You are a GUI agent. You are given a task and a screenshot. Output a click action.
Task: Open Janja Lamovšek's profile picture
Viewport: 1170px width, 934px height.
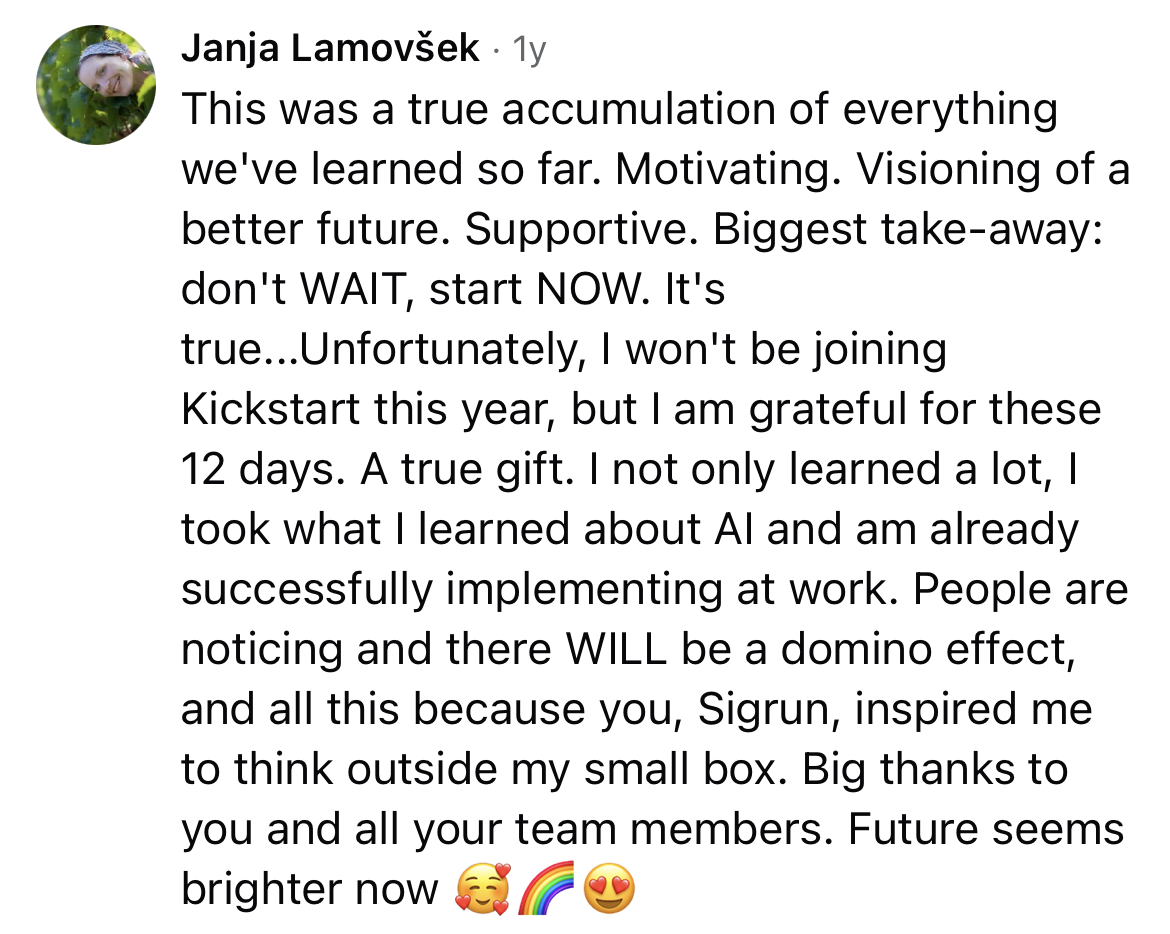click(x=96, y=84)
